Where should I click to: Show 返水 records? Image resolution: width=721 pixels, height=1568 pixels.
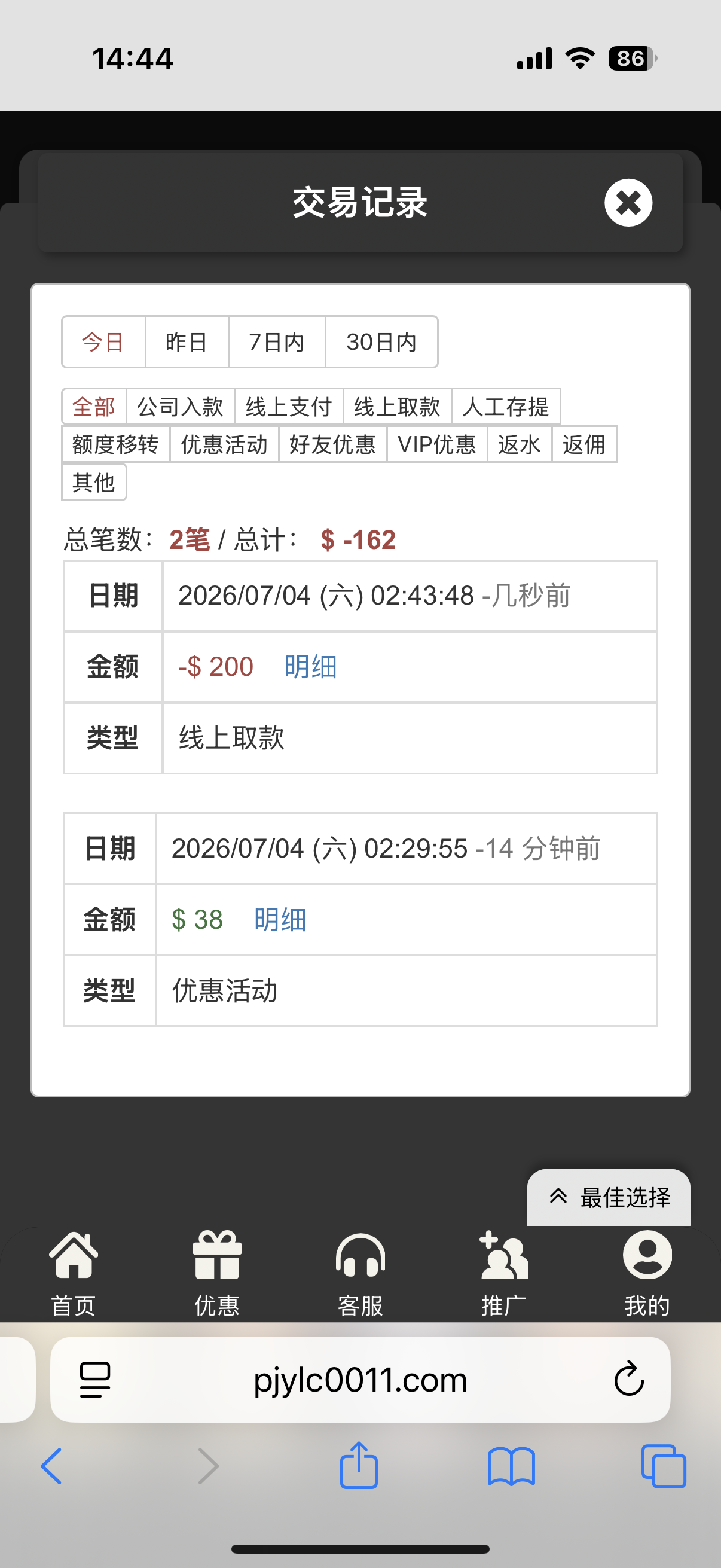[x=520, y=444]
